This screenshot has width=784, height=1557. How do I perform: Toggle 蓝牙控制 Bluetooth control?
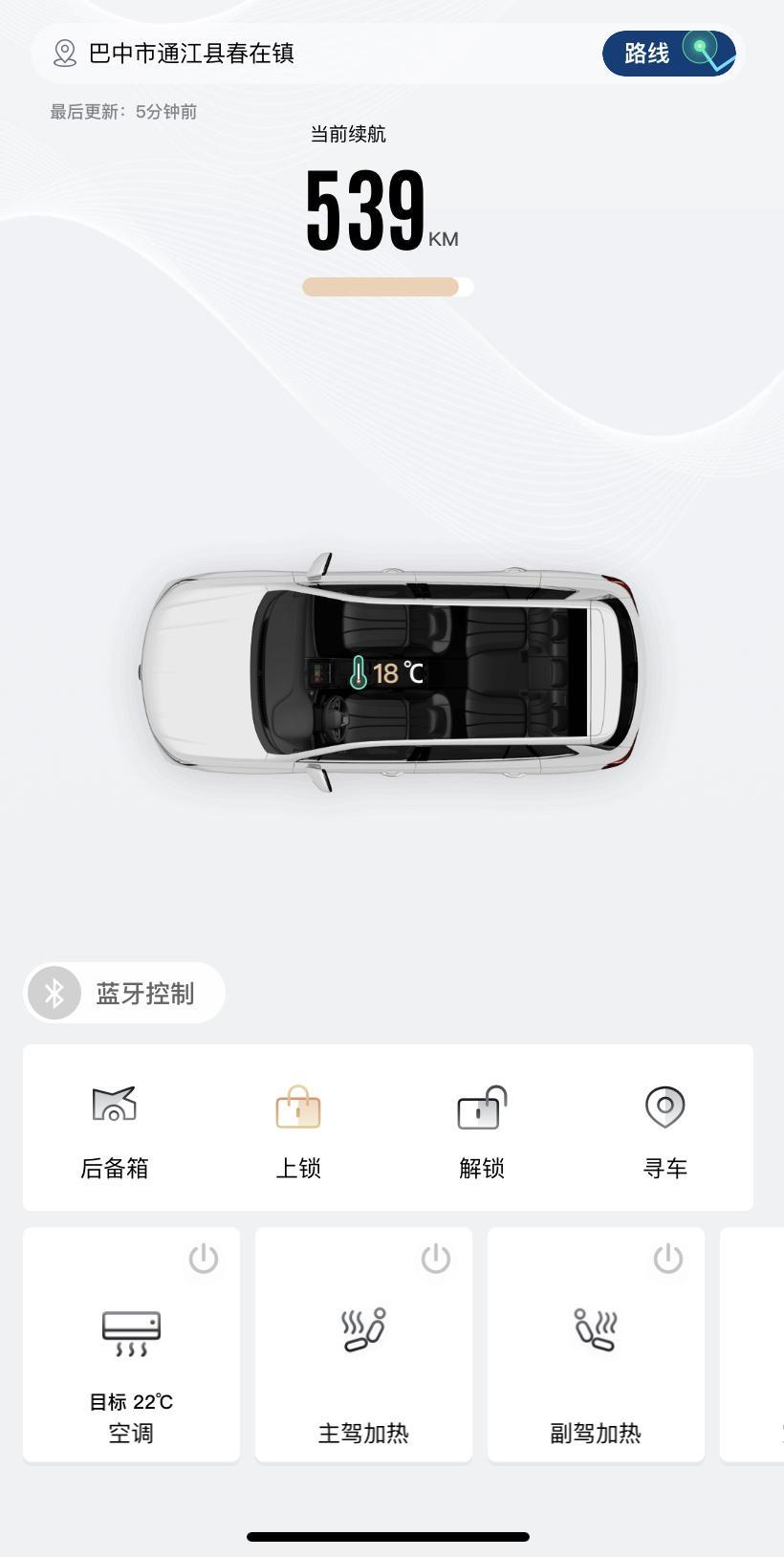coord(124,993)
